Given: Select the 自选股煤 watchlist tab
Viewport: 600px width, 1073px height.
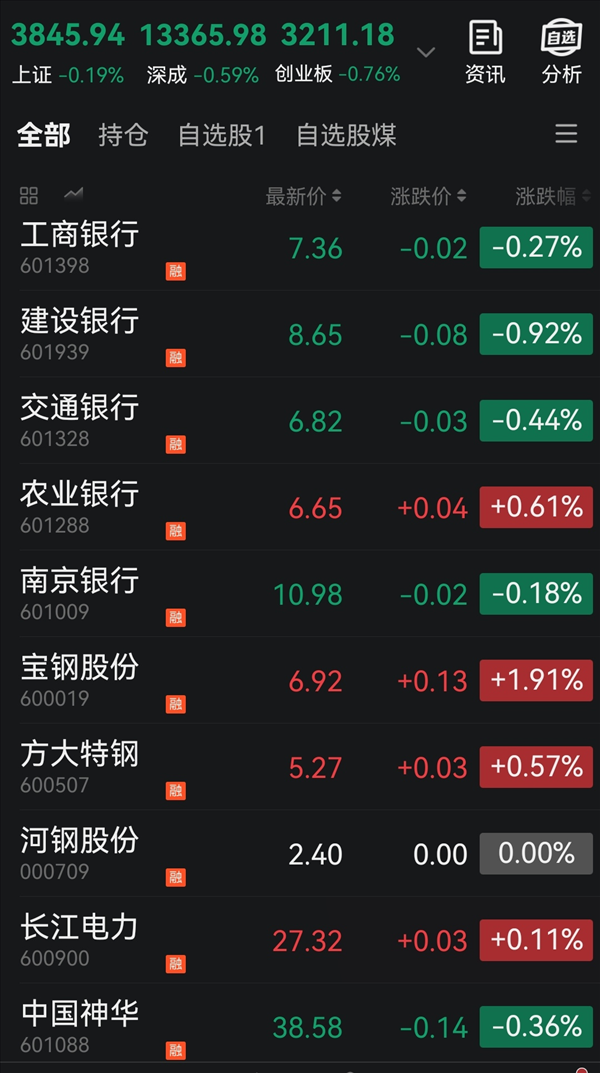Looking at the screenshot, I should 347,136.
